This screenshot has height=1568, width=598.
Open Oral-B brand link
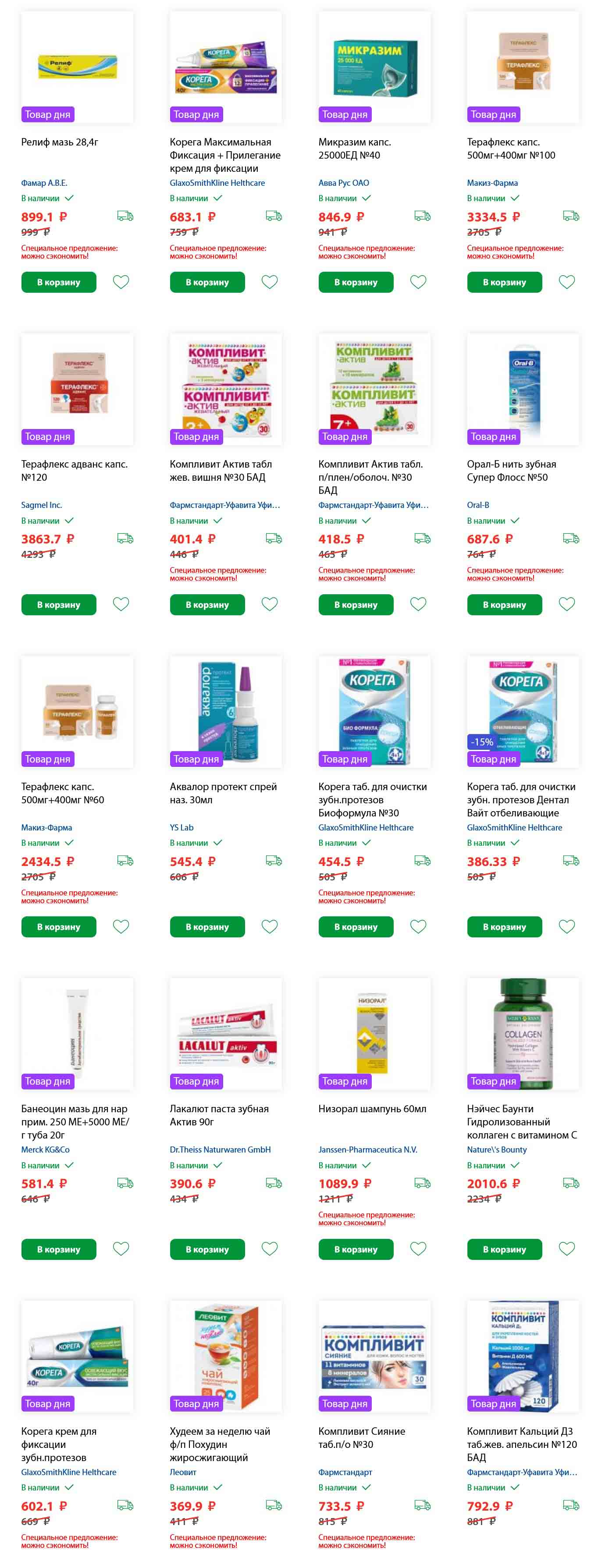pos(477,504)
